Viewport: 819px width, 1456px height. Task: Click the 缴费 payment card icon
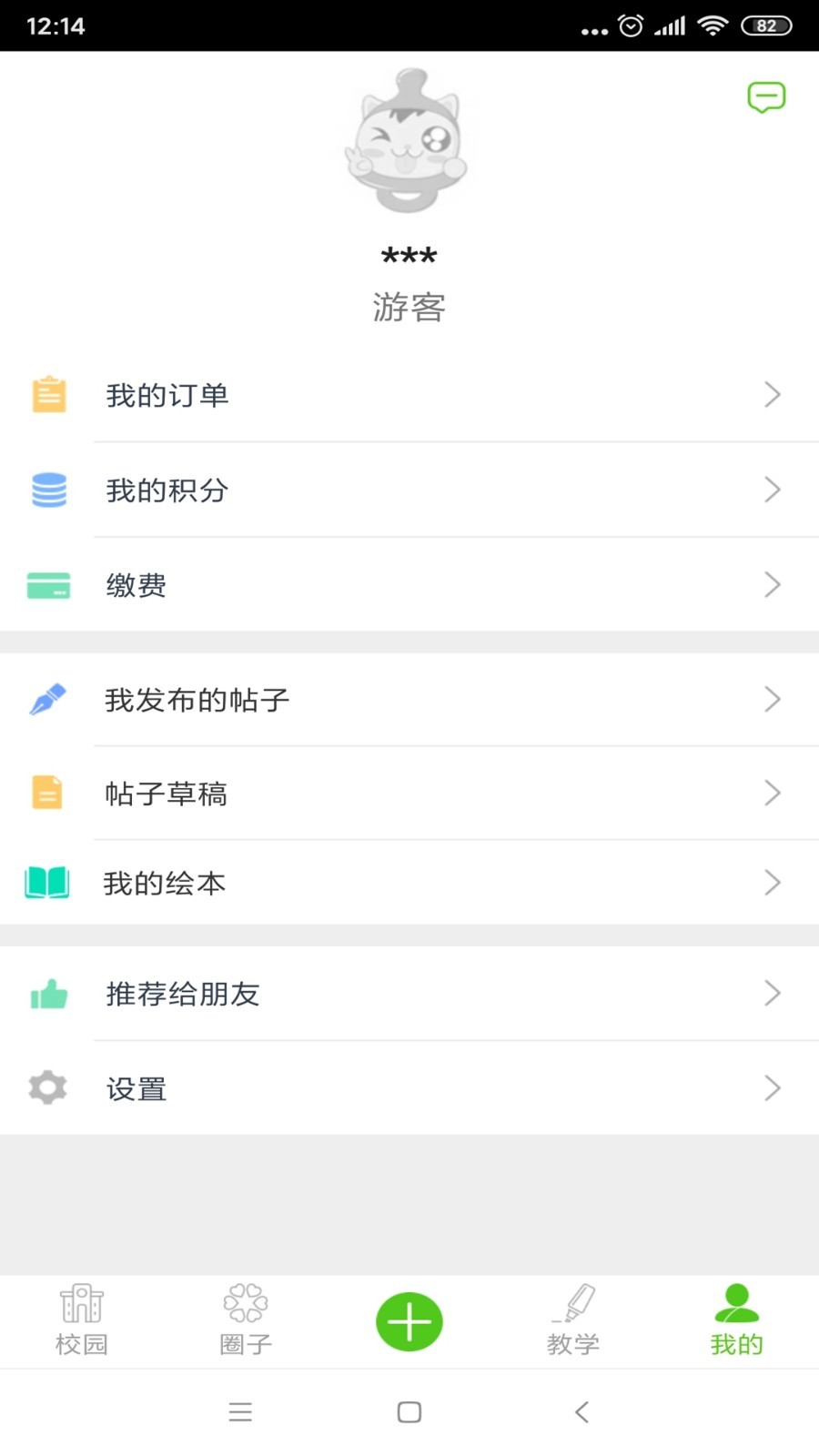(47, 585)
